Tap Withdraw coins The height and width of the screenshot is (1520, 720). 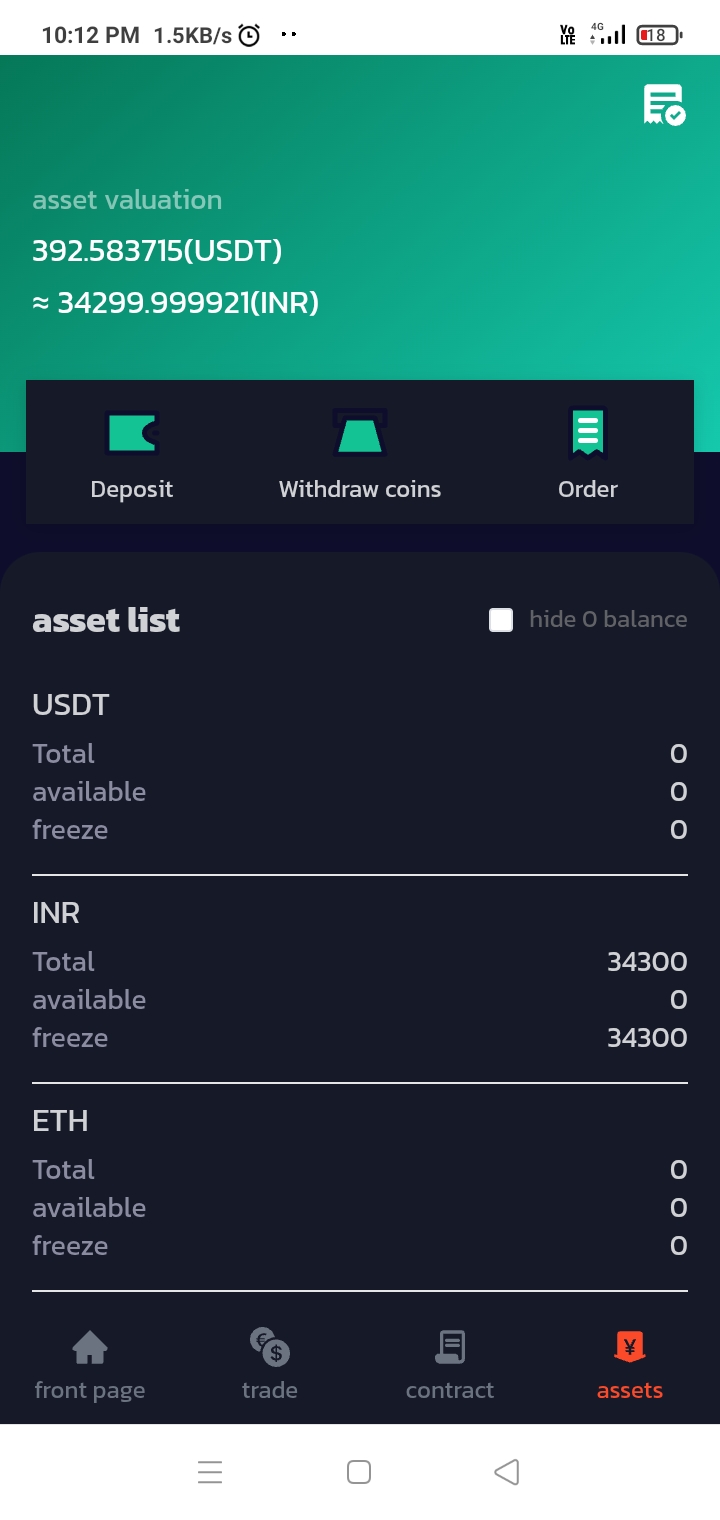(360, 455)
